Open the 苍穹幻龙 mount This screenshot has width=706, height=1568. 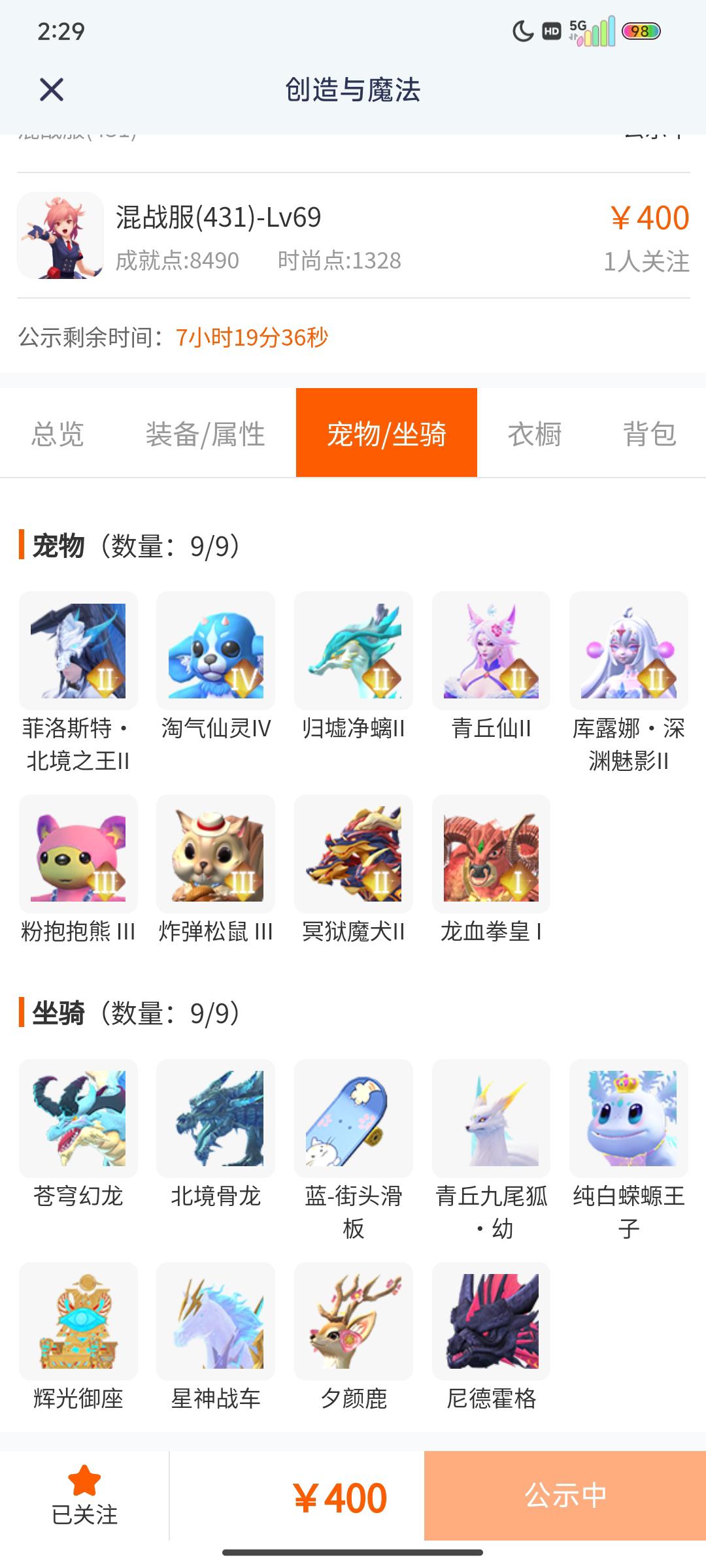pos(78,1119)
